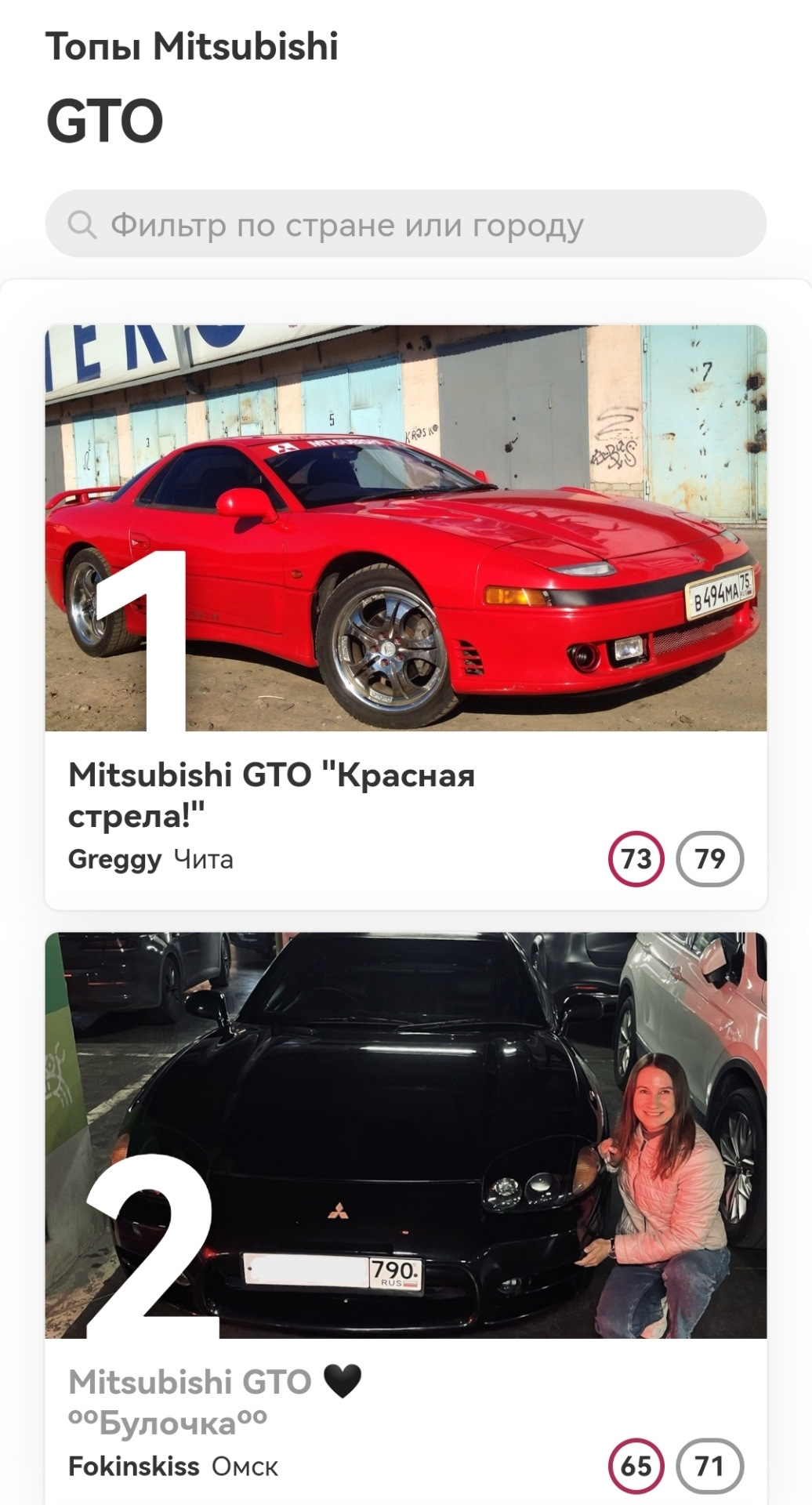The image size is (812, 1505).
Task: View Greggy's profile
Action: (114, 859)
